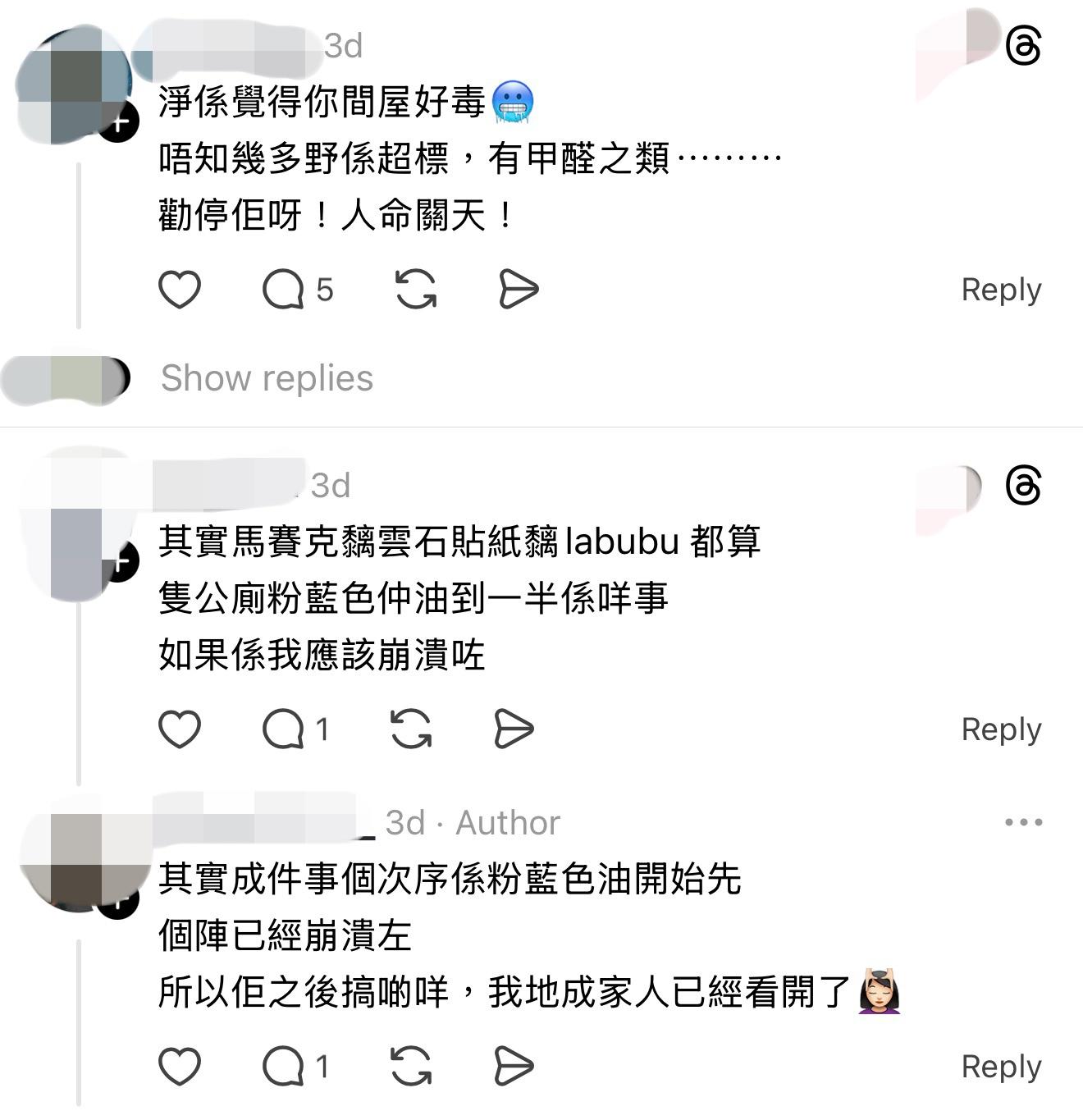Repost the Author's reply

point(411,1067)
